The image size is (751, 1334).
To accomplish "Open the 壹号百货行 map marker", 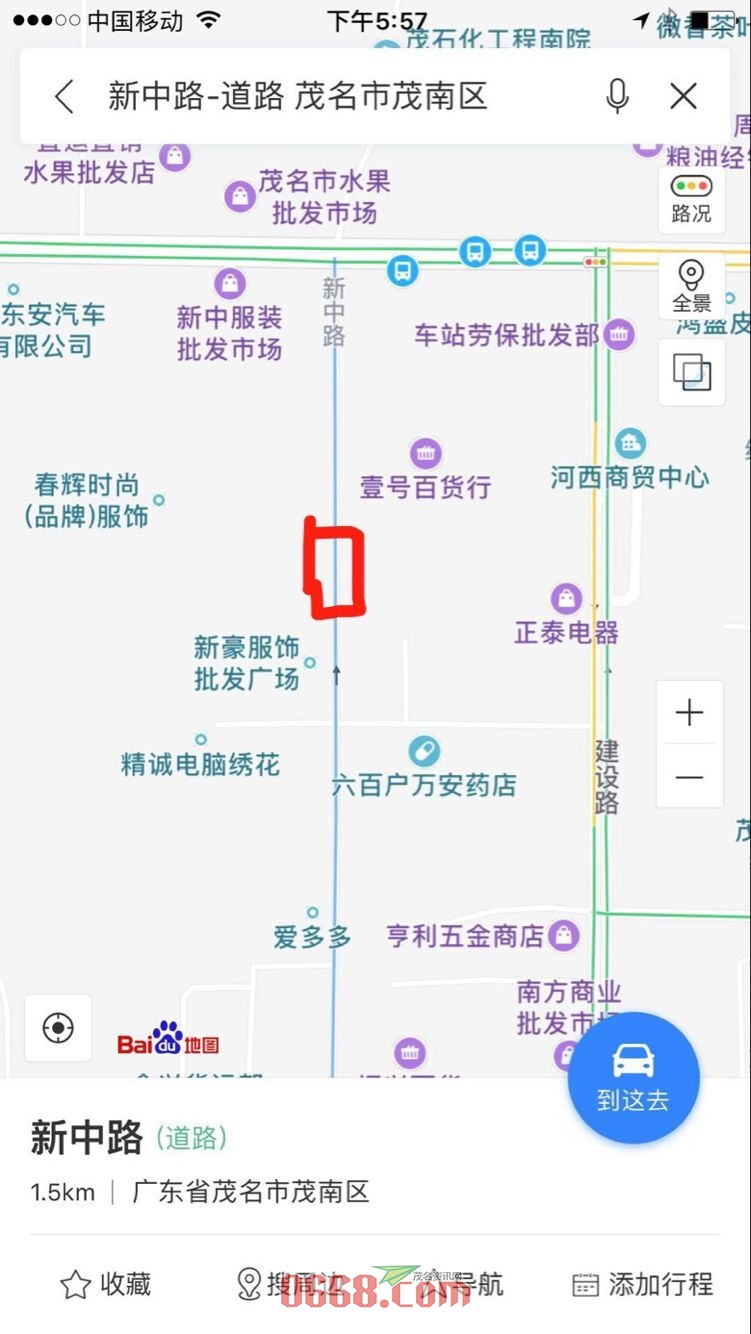I will (426, 454).
